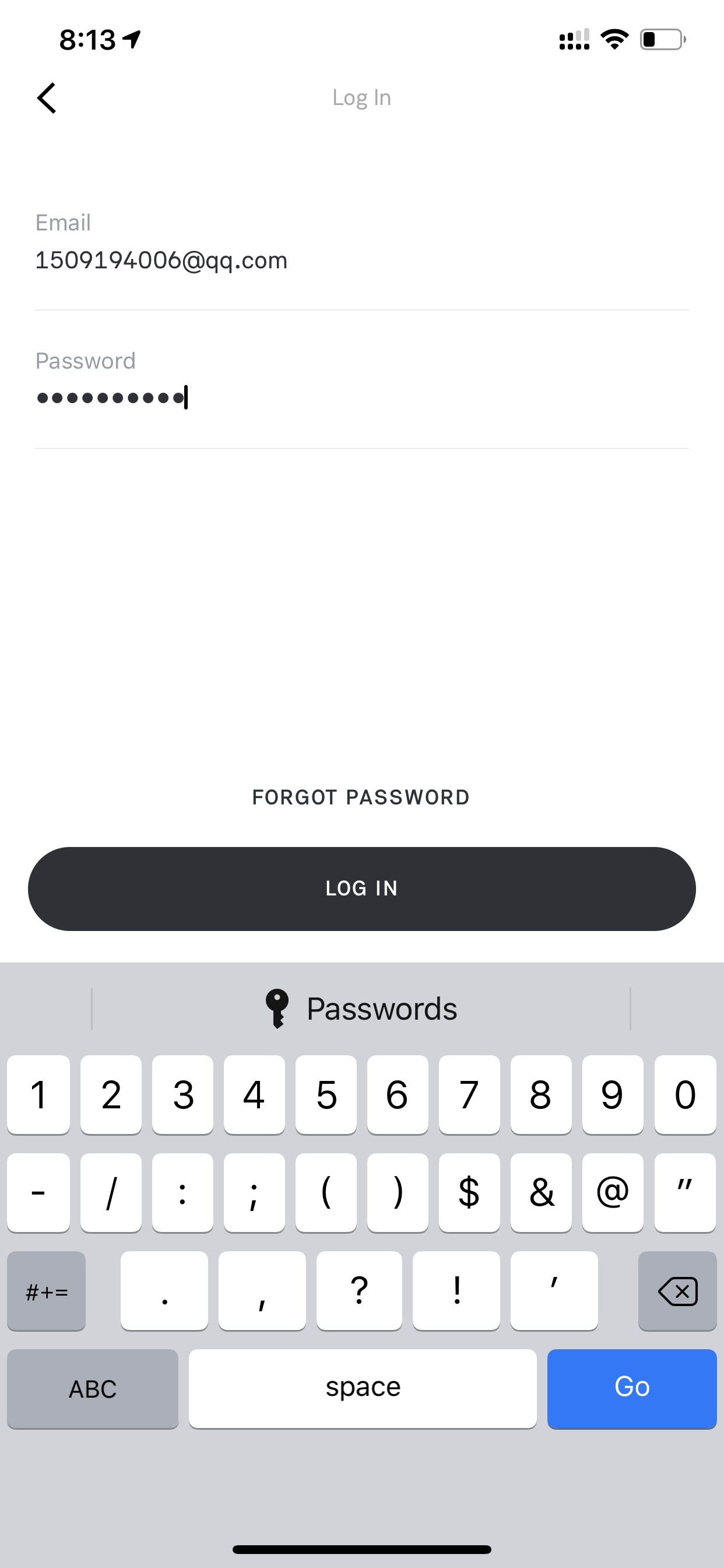
Task: Tap the blue Go key
Action: click(x=631, y=1388)
